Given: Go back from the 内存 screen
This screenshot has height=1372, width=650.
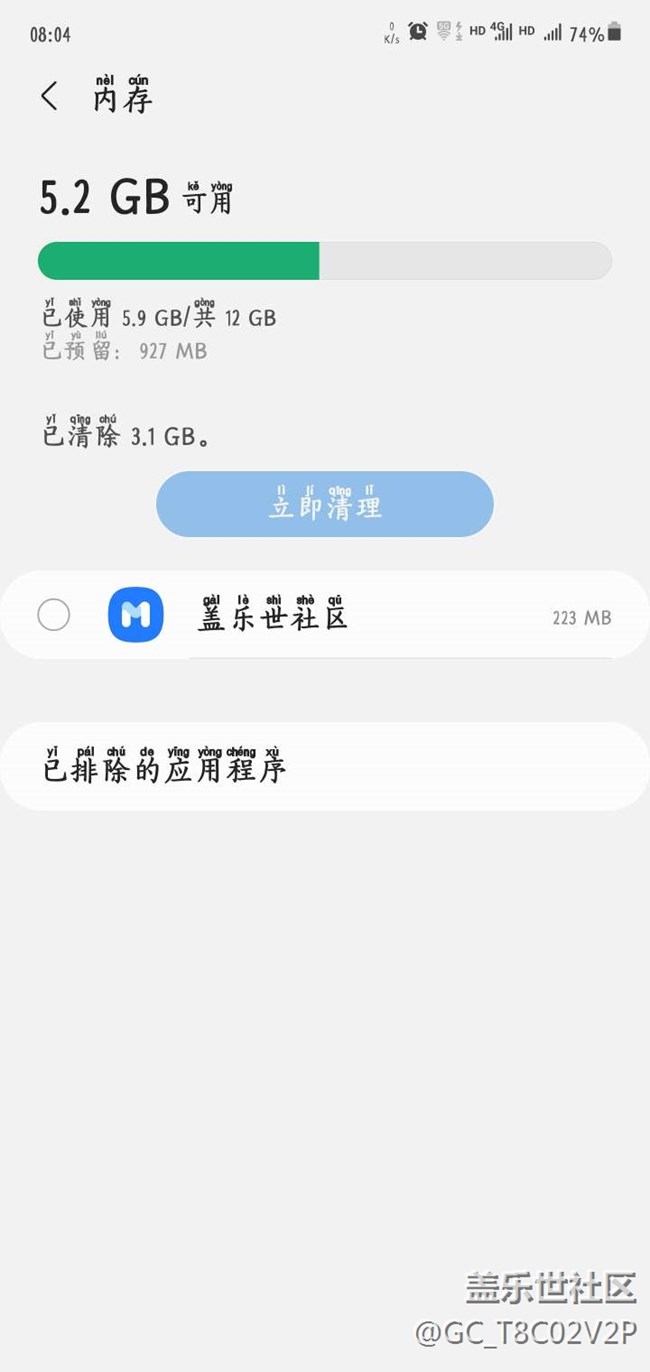Looking at the screenshot, I should tap(49, 97).
